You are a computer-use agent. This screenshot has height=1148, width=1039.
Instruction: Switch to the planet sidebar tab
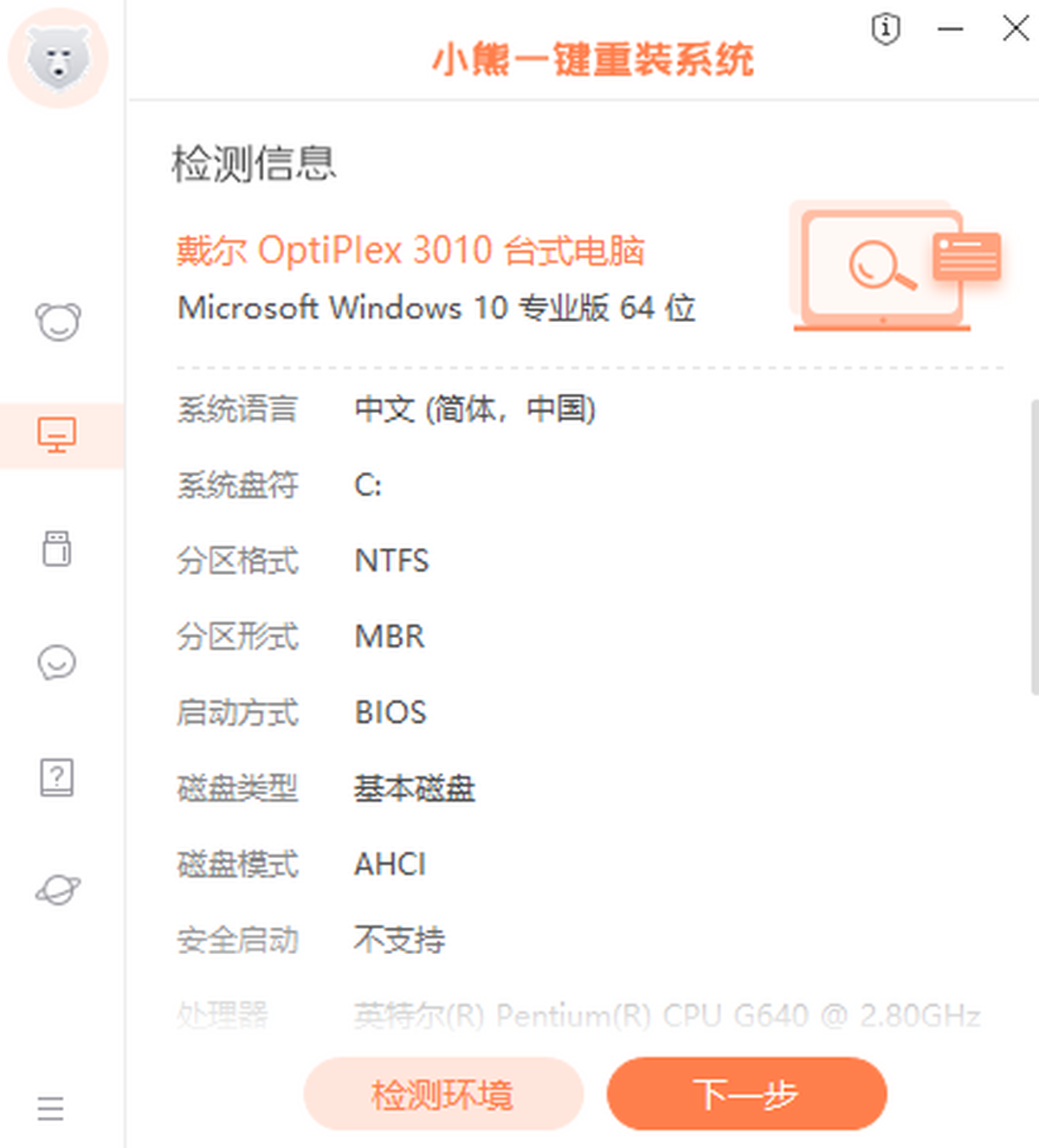tap(58, 889)
